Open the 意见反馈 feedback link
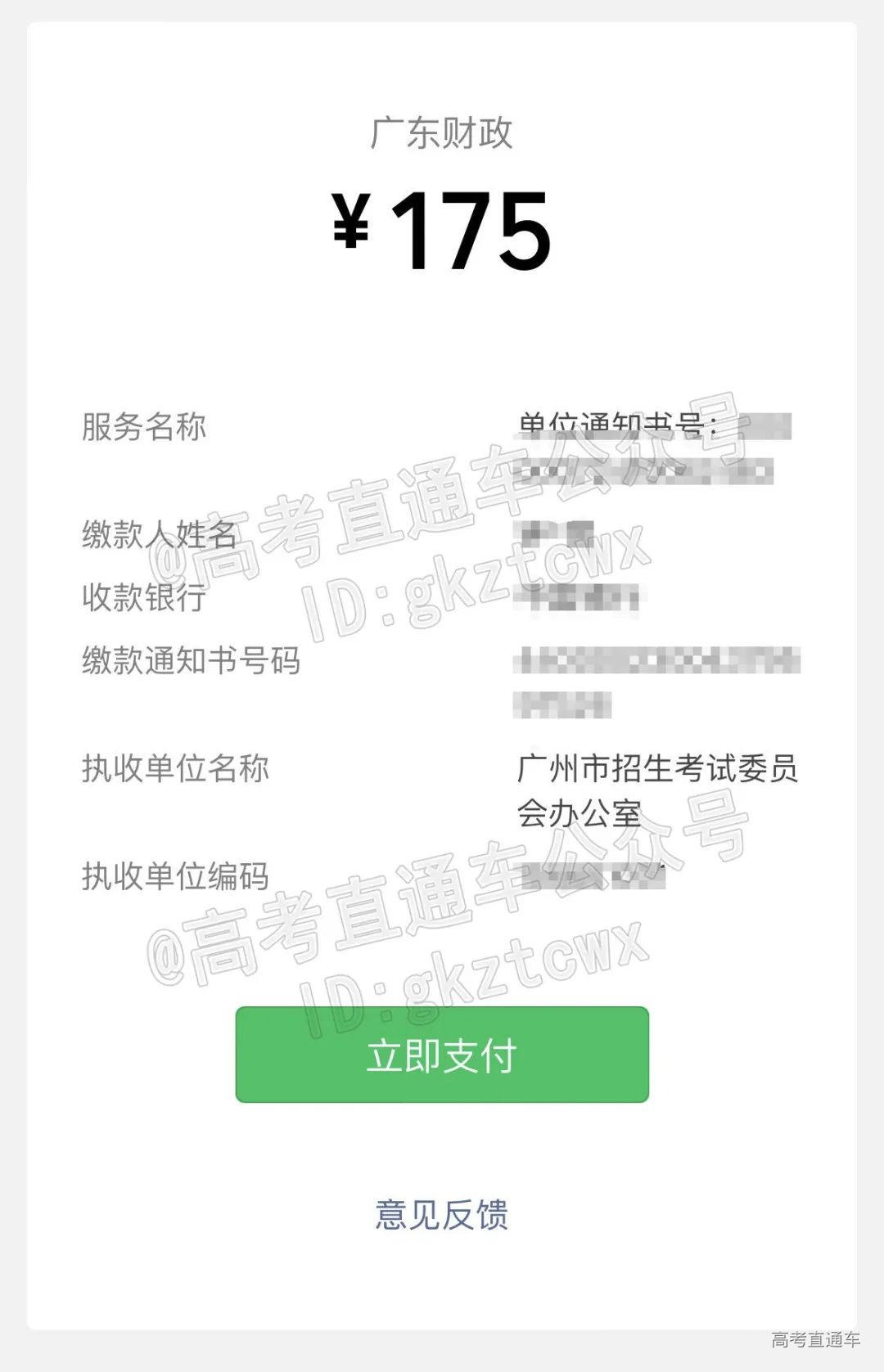The width and height of the screenshot is (884, 1372). [x=442, y=1215]
